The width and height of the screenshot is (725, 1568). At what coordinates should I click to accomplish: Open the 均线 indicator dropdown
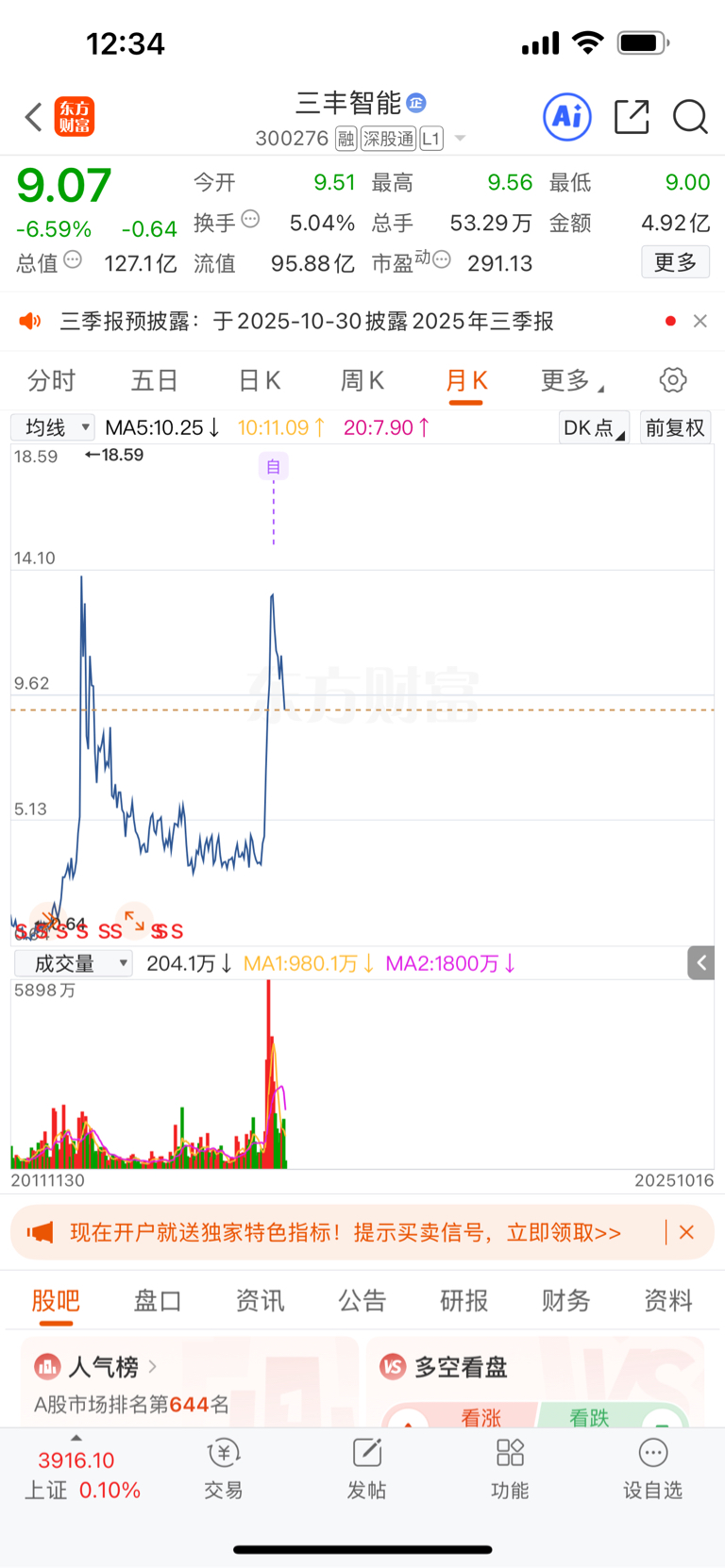point(53,427)
